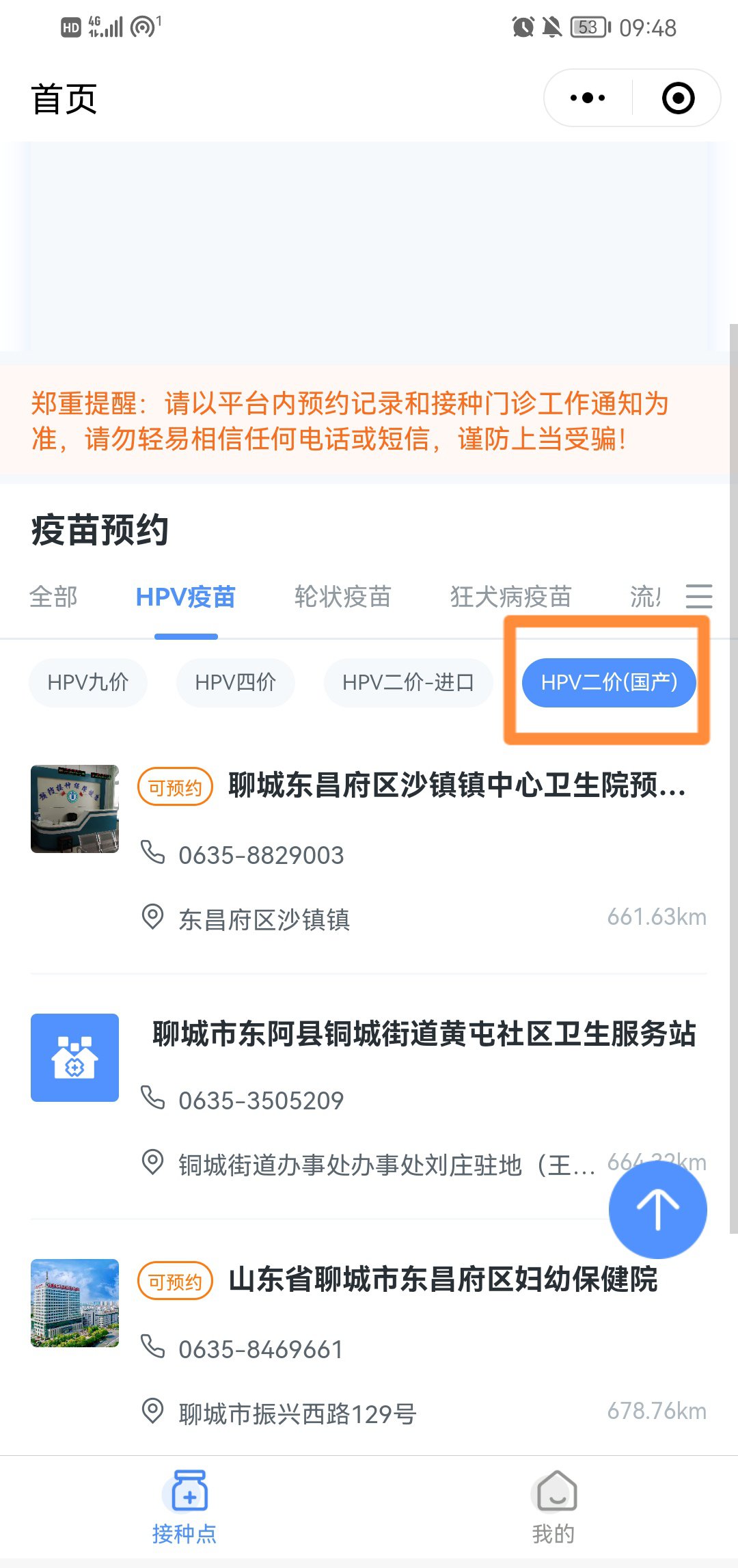Open 聊城市东阿县铜城街道黄屯社区卫生服务站
Image resolution: width=738 pixels, height=1568 pixels.
pos(424,1033)
